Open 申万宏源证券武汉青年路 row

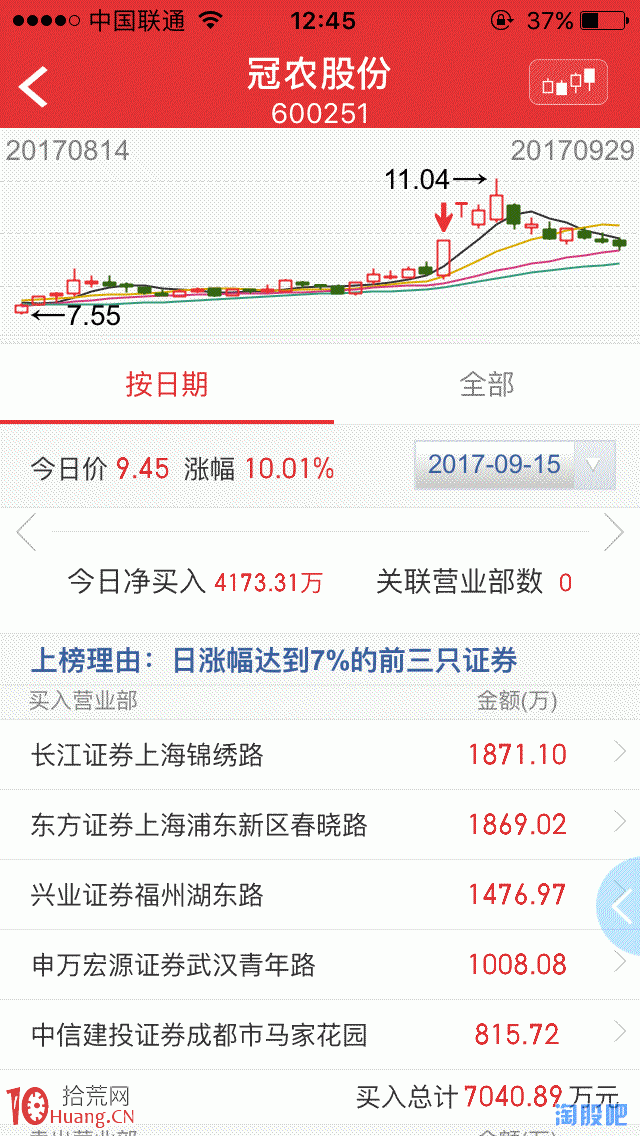point(320,964)
